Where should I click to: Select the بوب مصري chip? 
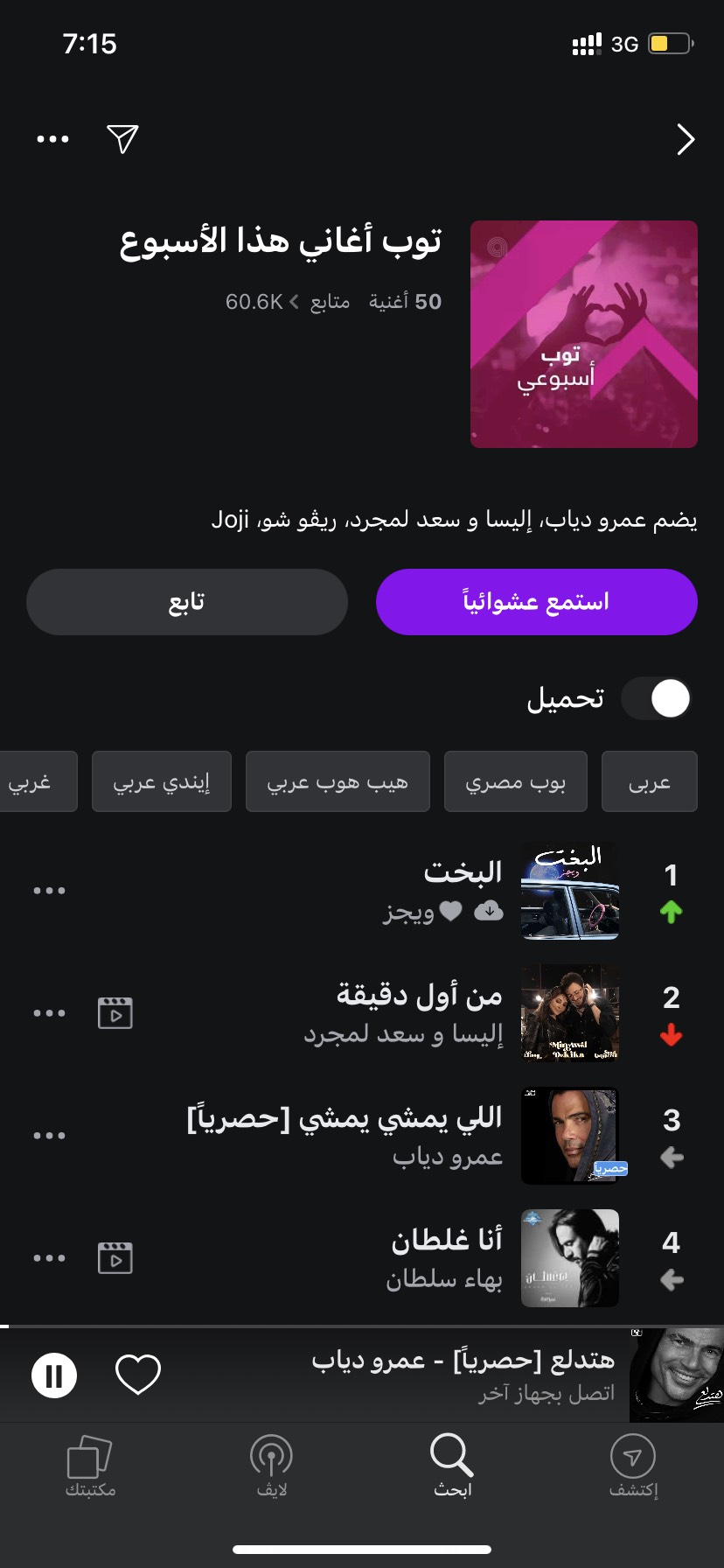click(515, 781)
